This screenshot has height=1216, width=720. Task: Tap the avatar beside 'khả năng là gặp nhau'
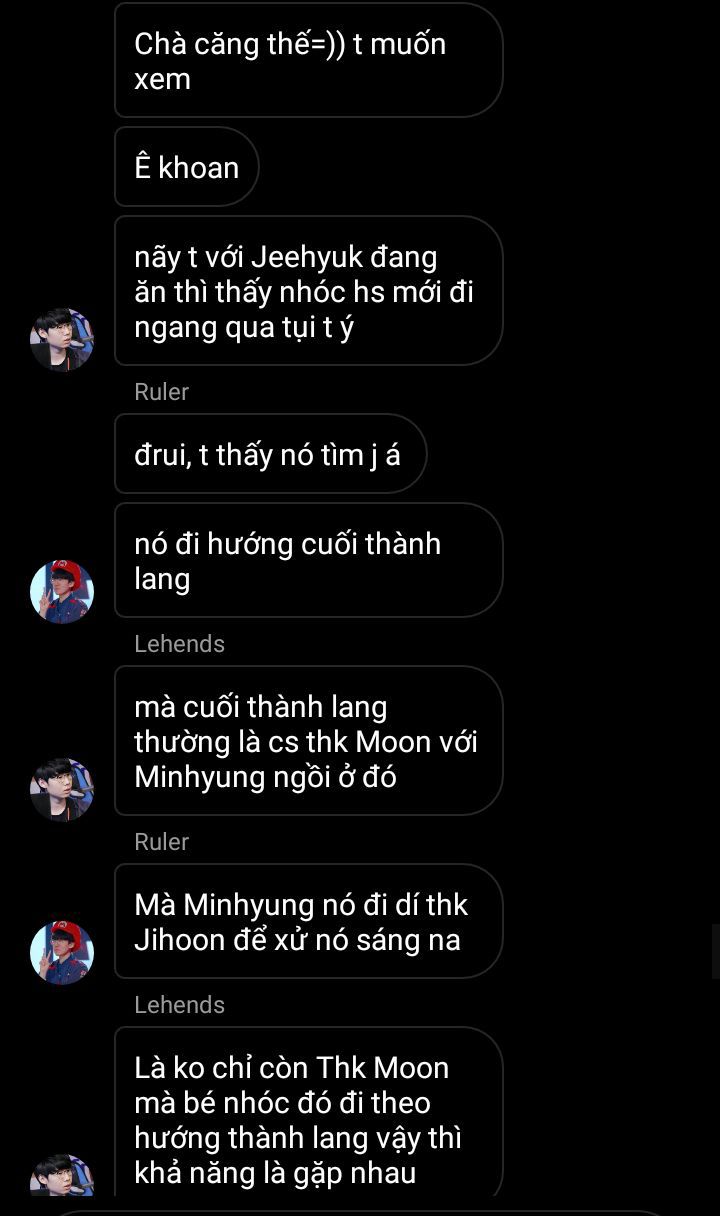(62, 1175)
